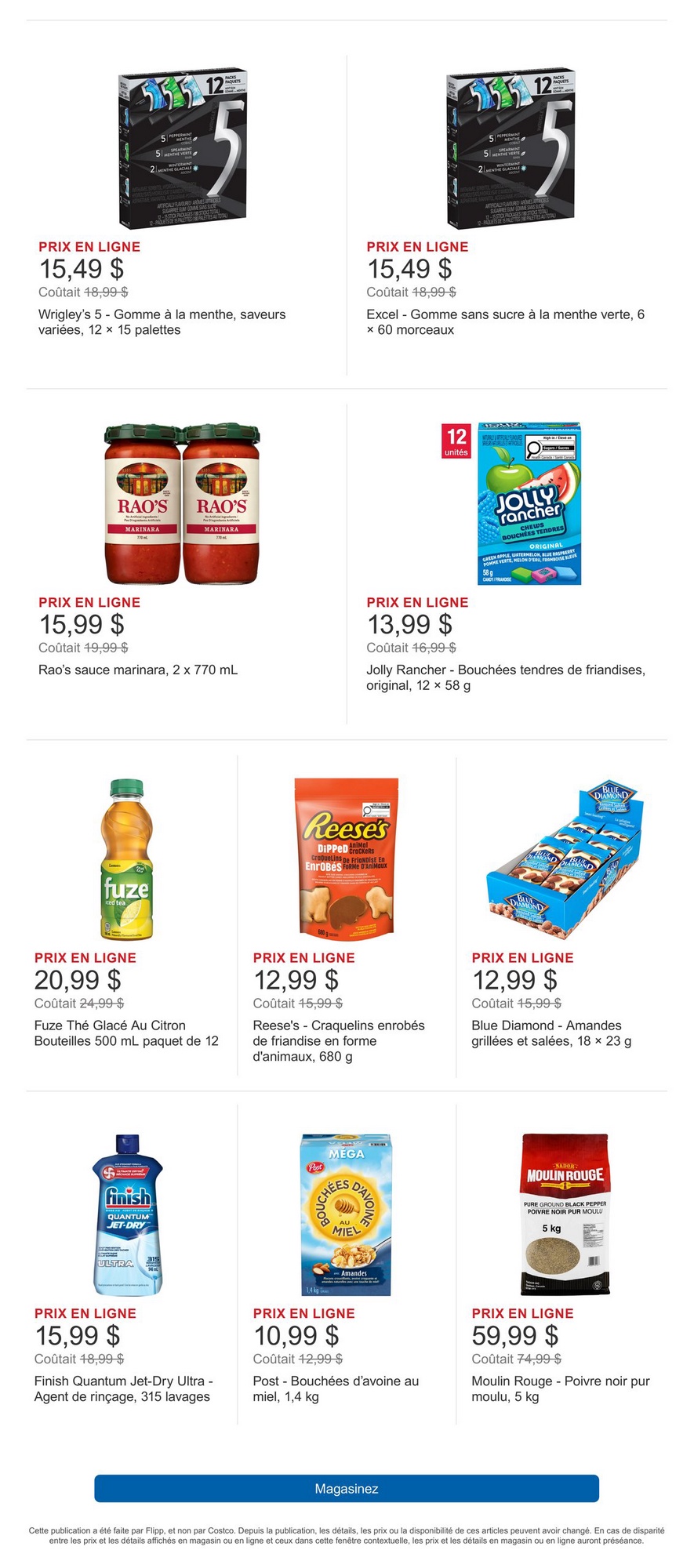Select the Finish Quantum Jet-Dry Ultra item
This screenshot has height=1568, width=694.
[x=128, y=1214]
